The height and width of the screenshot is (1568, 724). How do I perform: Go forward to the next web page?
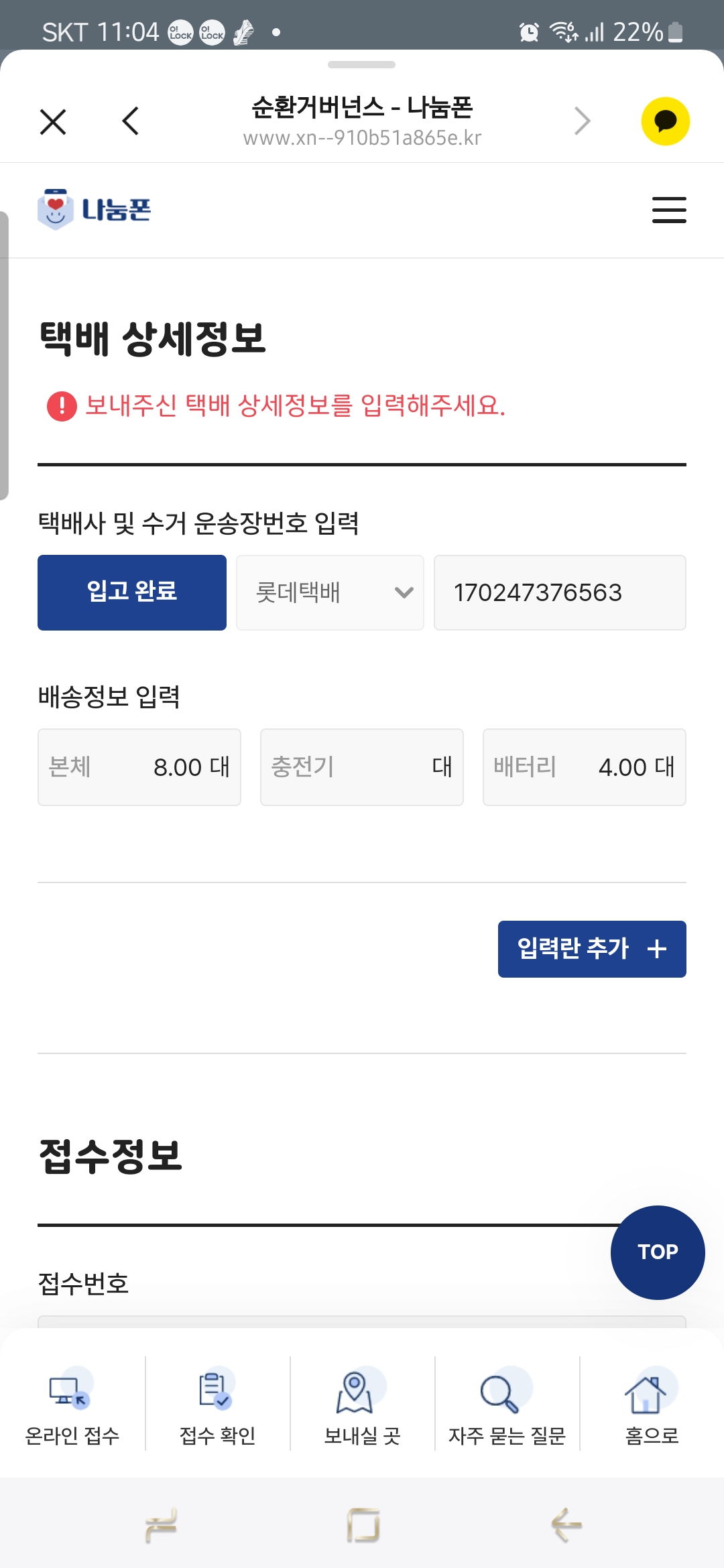point(583,121)
